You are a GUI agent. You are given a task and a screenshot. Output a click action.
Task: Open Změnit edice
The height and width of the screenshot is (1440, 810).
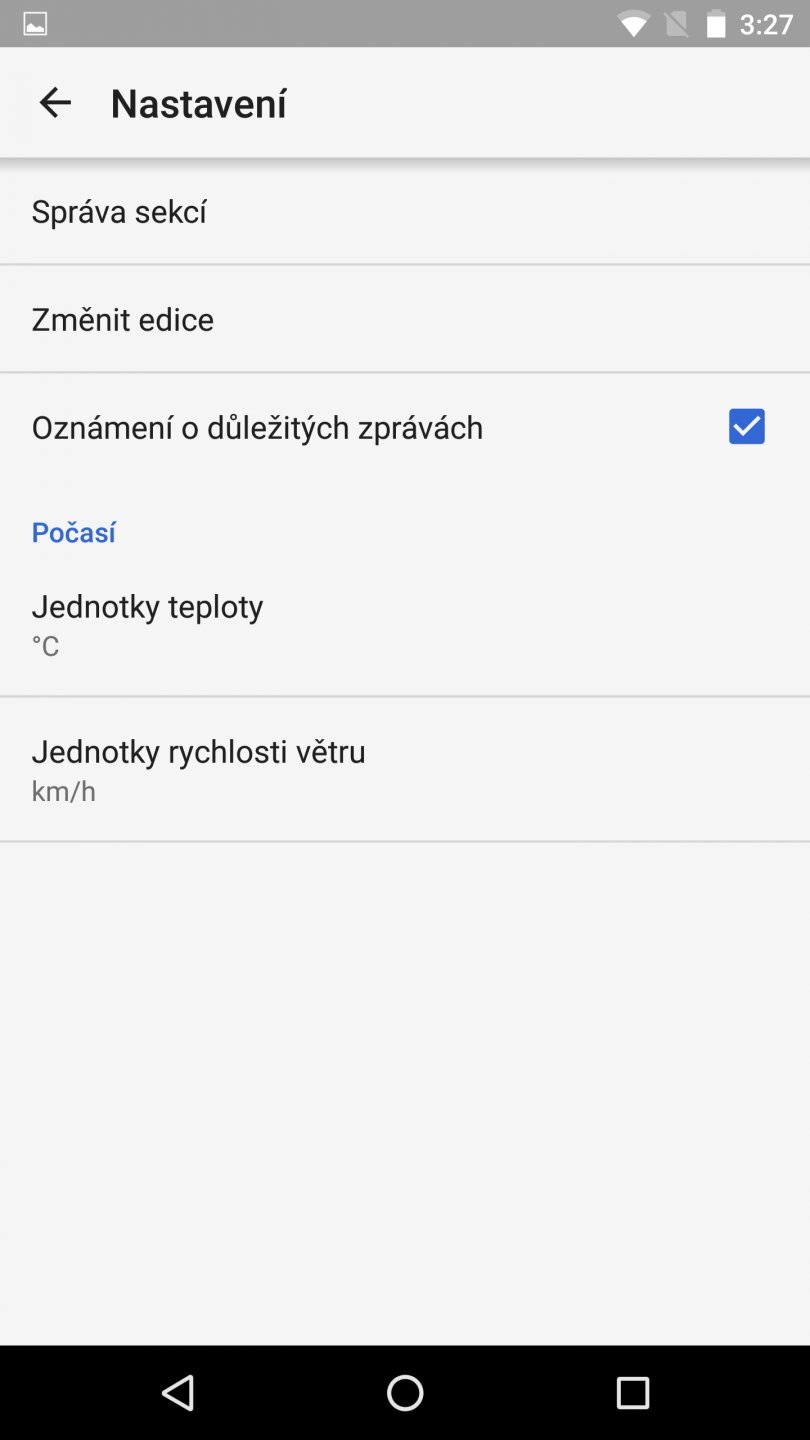123,319
